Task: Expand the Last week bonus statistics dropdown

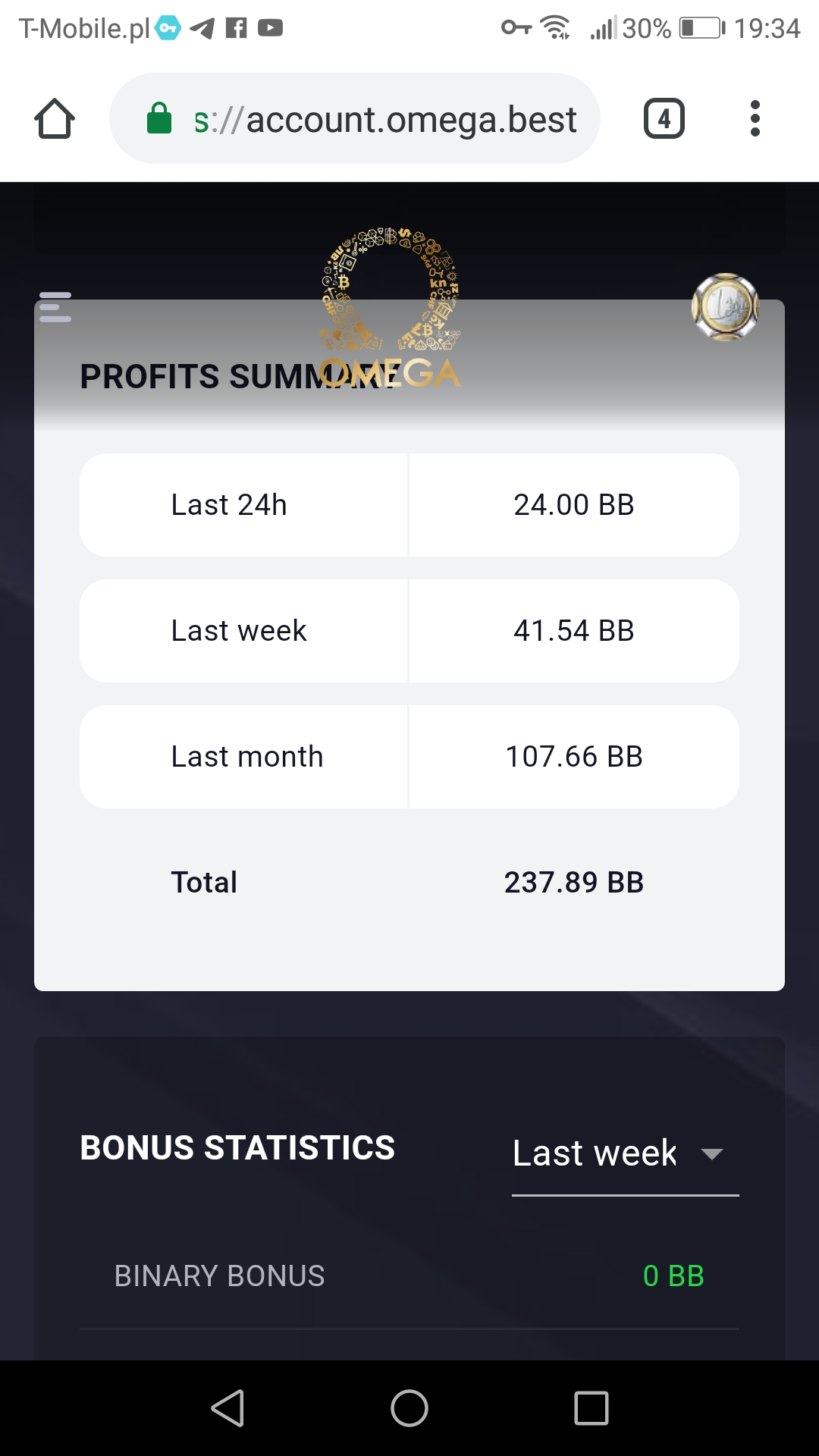Action: pyautogui.click(x=625, y=1154)
